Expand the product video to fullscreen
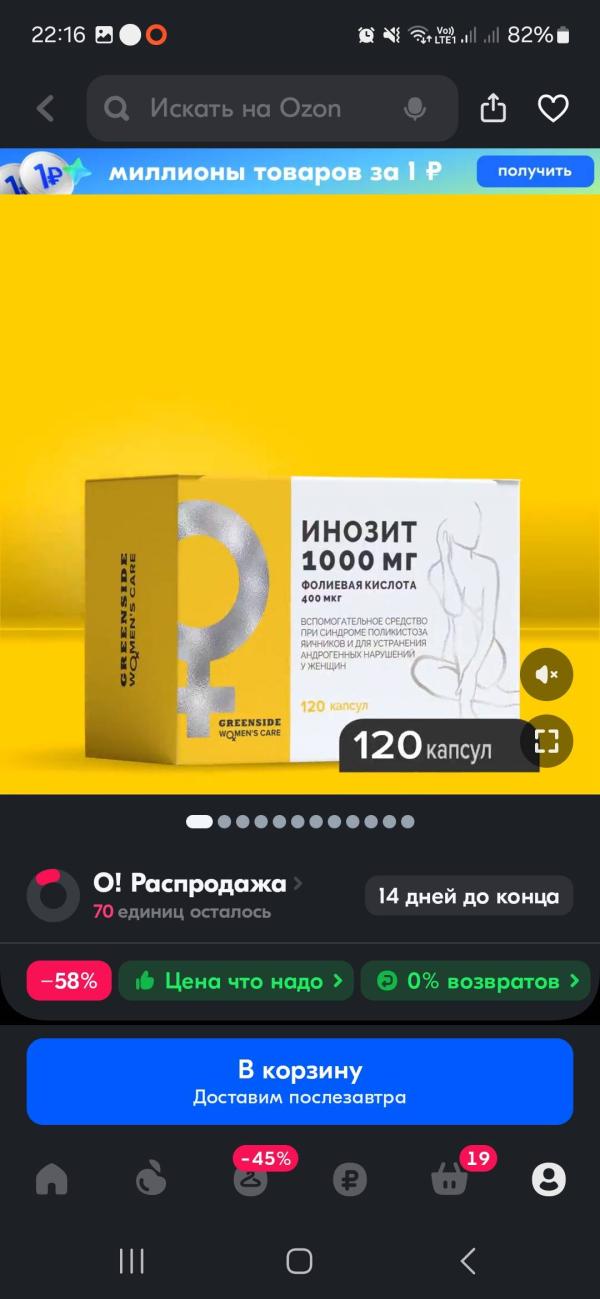This screenshot has width=600, height=1299. coord(546,741)
